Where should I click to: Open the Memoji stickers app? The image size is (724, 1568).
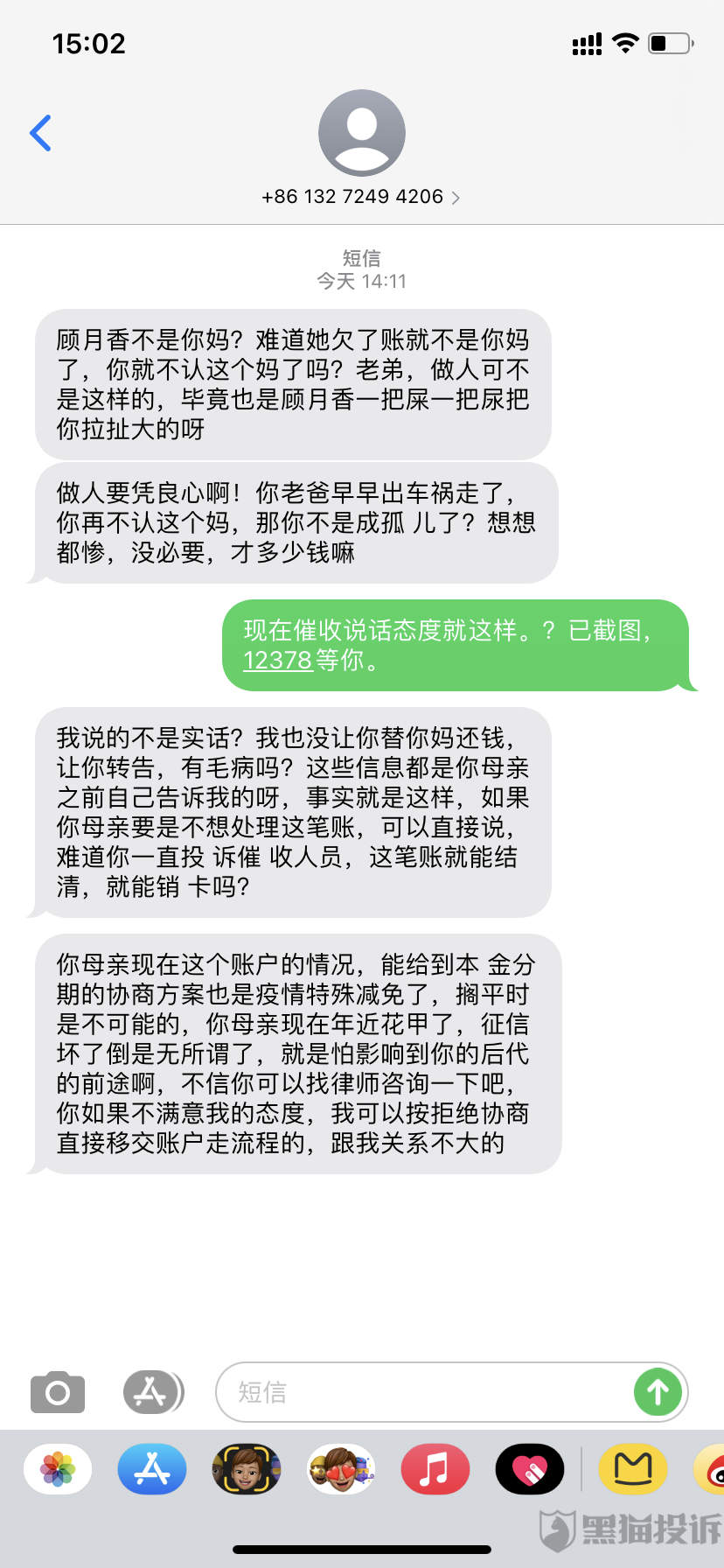point(341,1469)
